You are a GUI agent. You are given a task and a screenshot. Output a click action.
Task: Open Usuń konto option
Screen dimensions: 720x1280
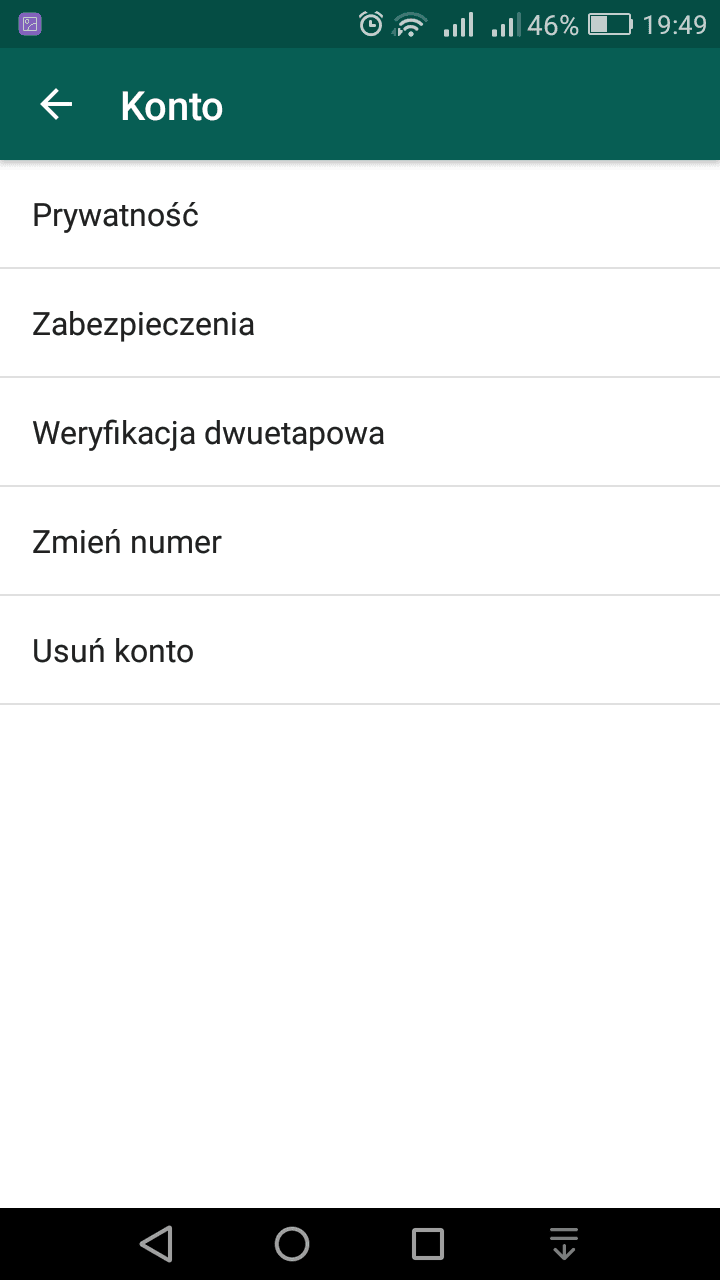(360, 650)
